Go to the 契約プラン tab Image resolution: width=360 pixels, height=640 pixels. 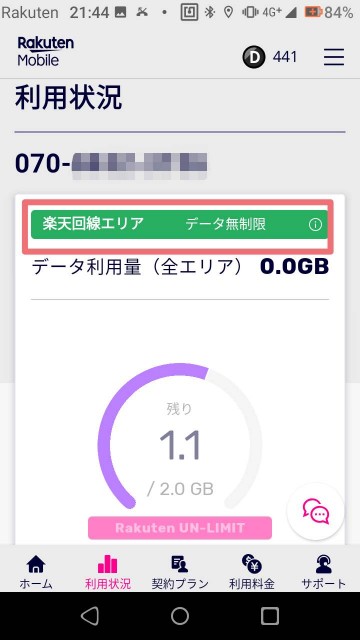[180, 571]
